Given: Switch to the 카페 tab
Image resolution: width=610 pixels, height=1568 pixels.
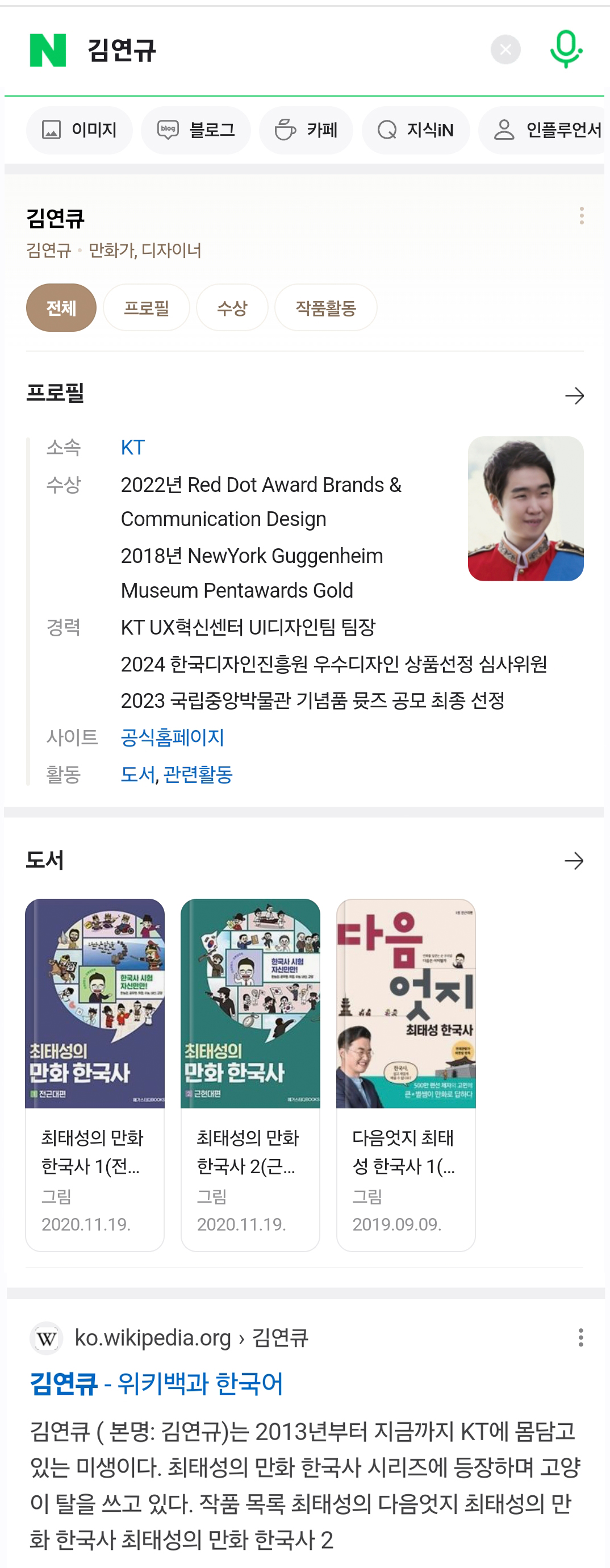Looking at the screenshot, I should pos(306,130).
